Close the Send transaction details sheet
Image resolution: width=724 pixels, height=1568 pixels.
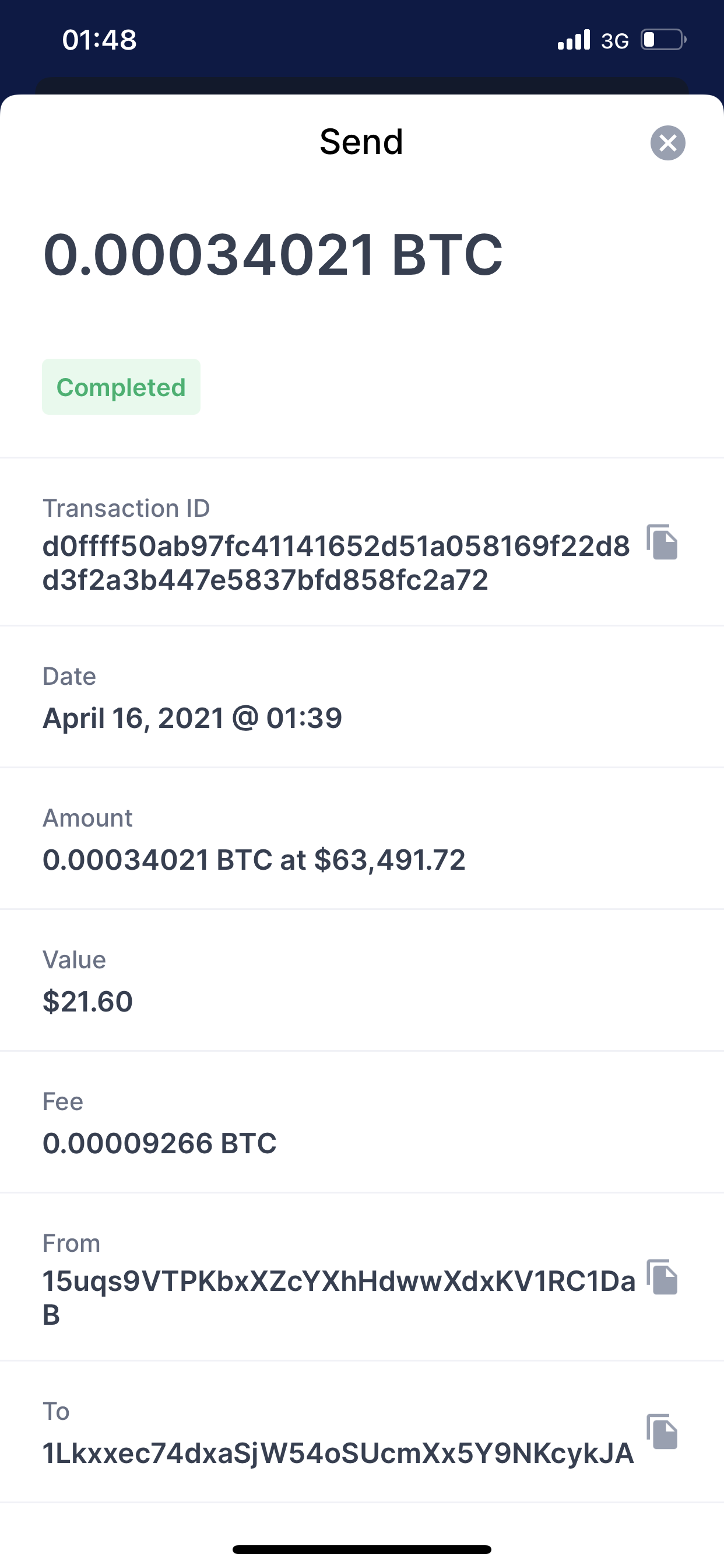[x=667, y=143]
